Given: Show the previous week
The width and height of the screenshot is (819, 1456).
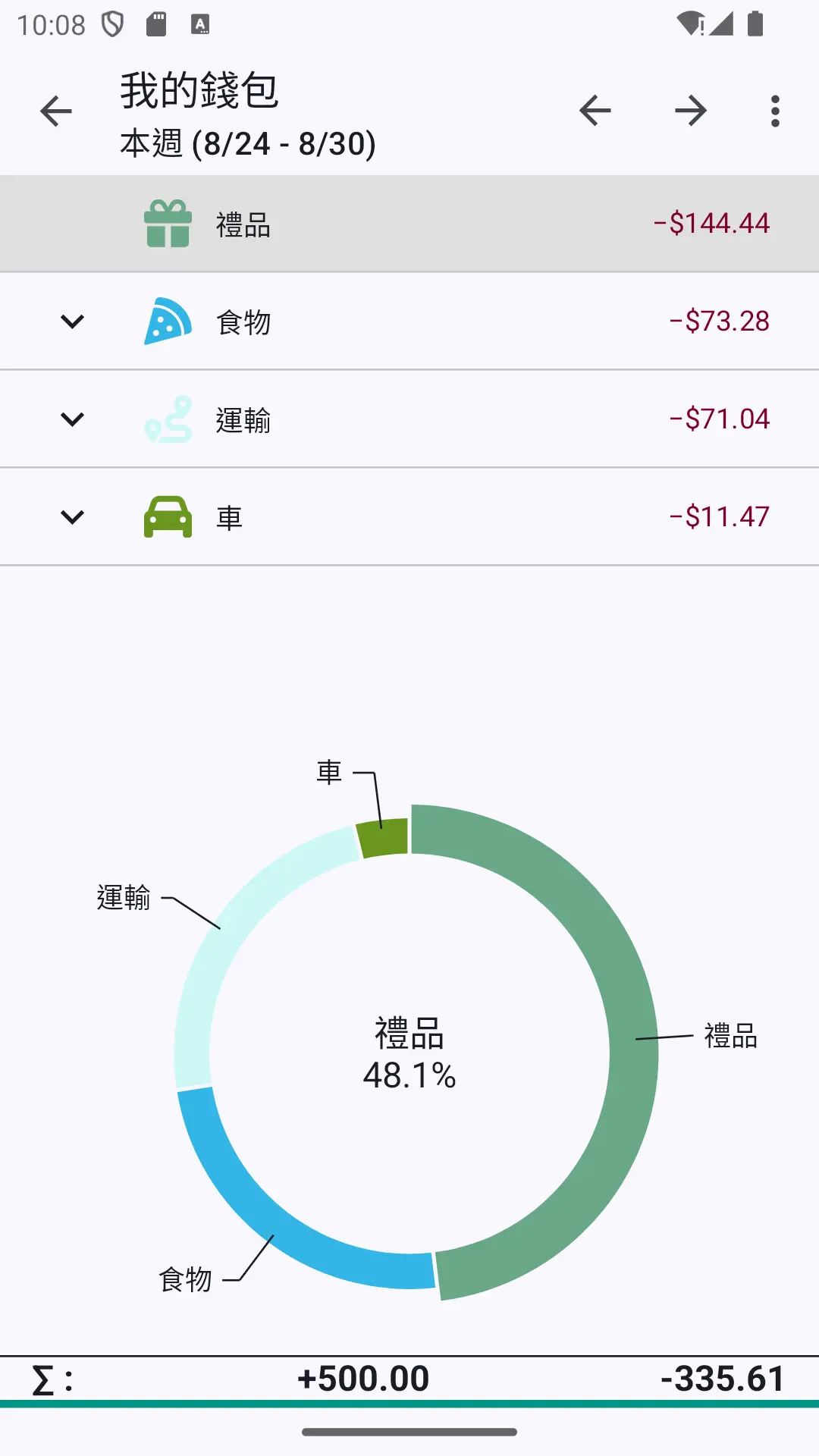Looking at the screenshot, I should 595,111.
